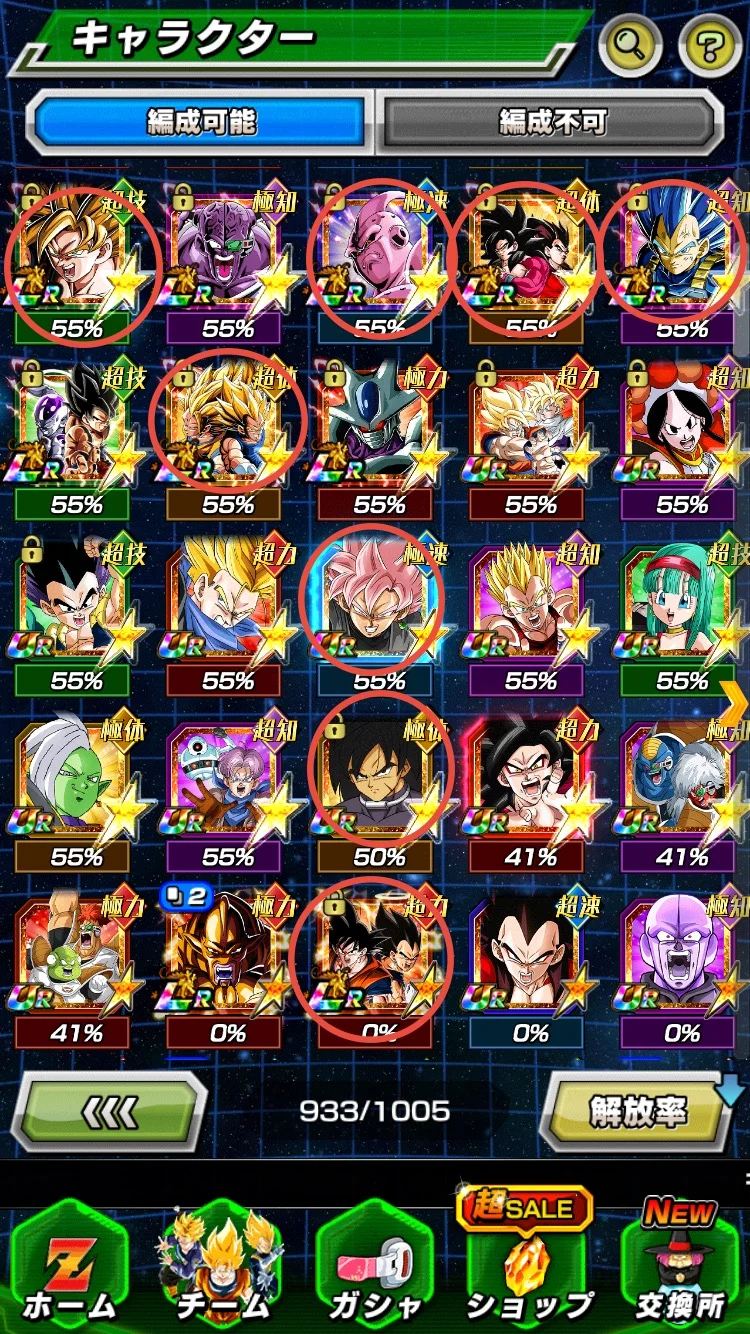
Task: Select the Rosé Goku Black card
Action: [375, 600]
